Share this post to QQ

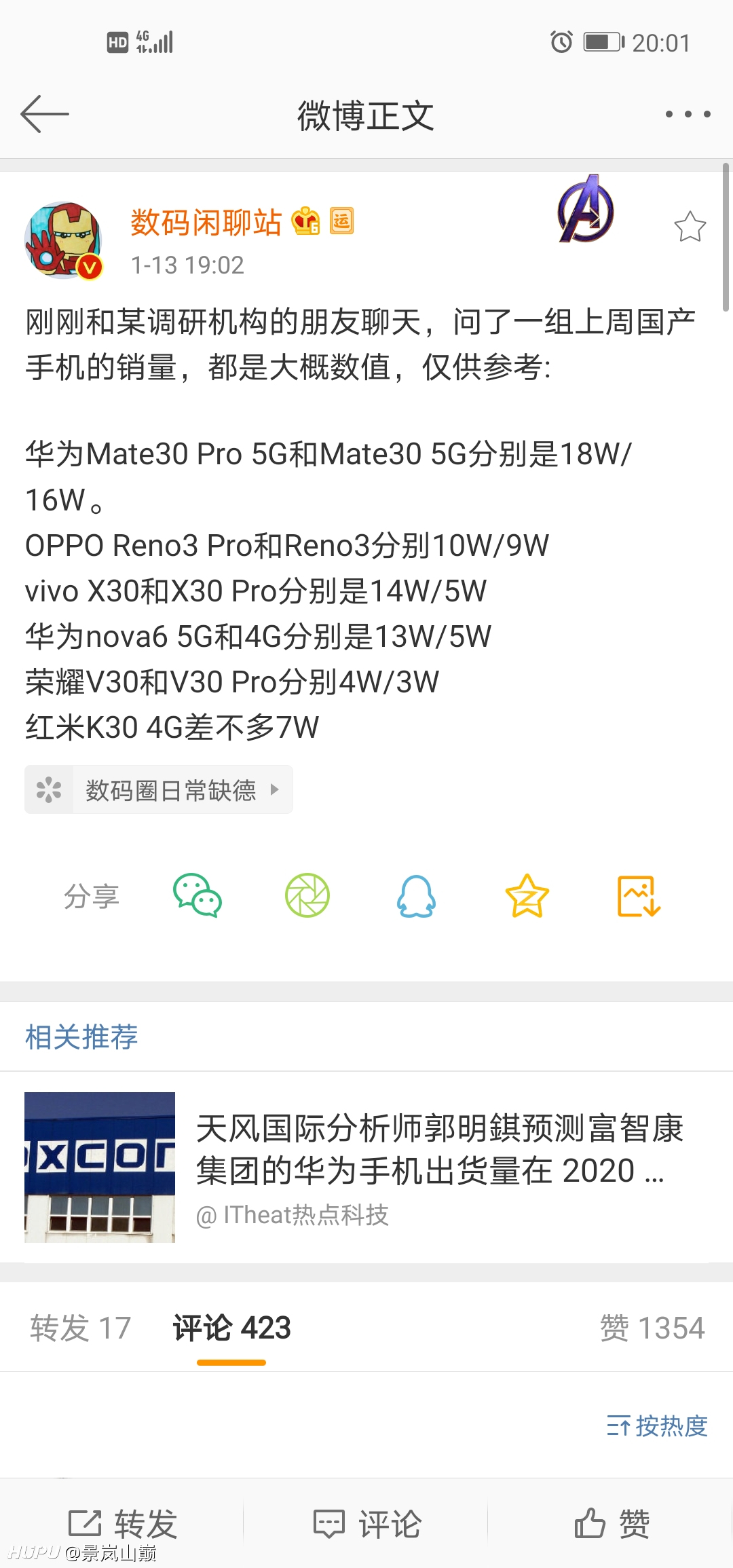[x=416, y=896]
